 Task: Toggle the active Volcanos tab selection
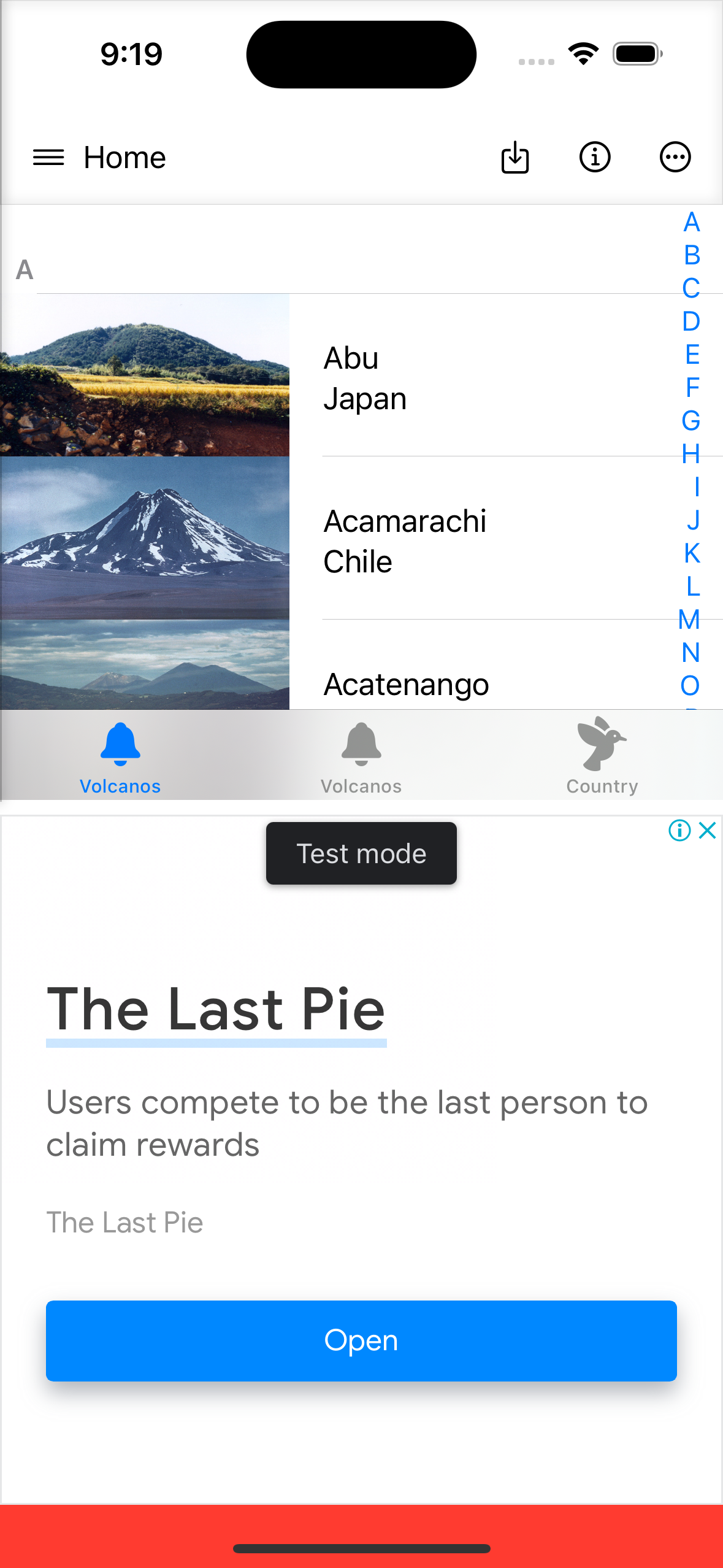[120, 756]
